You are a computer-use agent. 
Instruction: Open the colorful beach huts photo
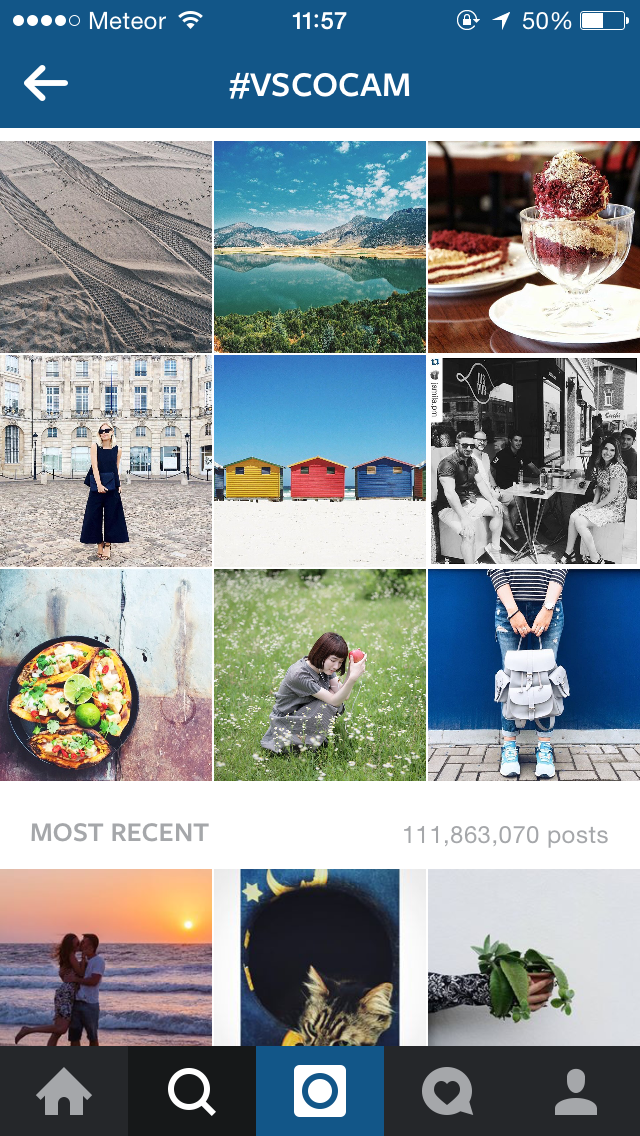(320, 461)
